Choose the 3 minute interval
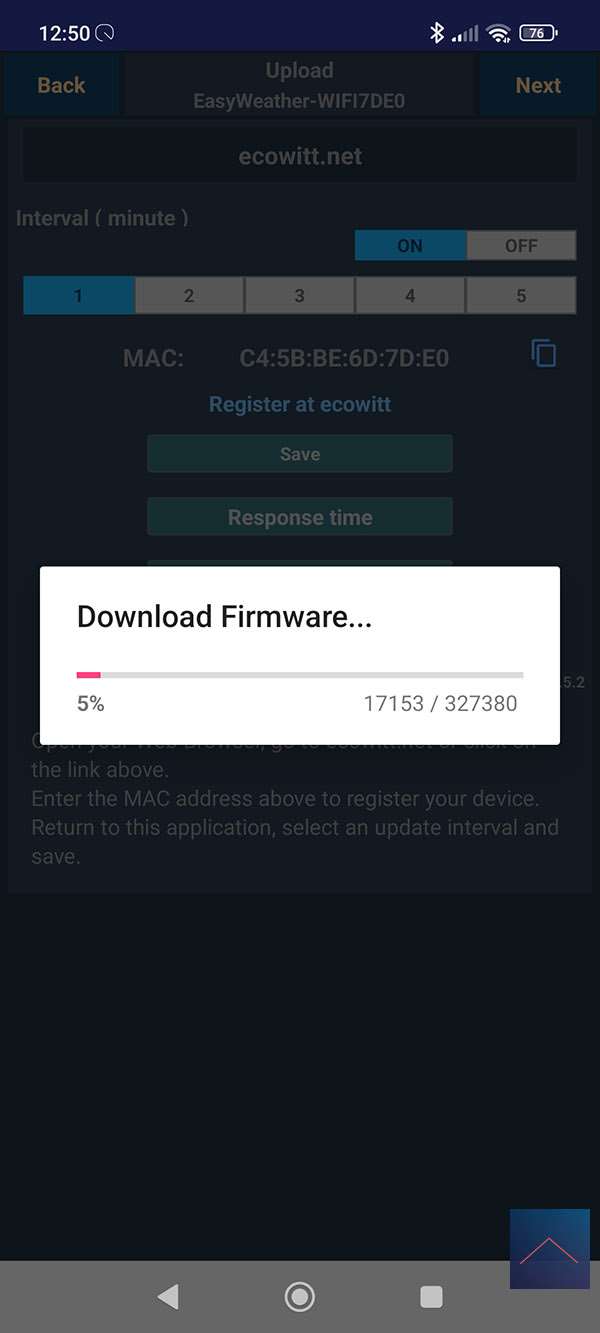This screenshot has height=1333, width=600. tap(299, 296)
